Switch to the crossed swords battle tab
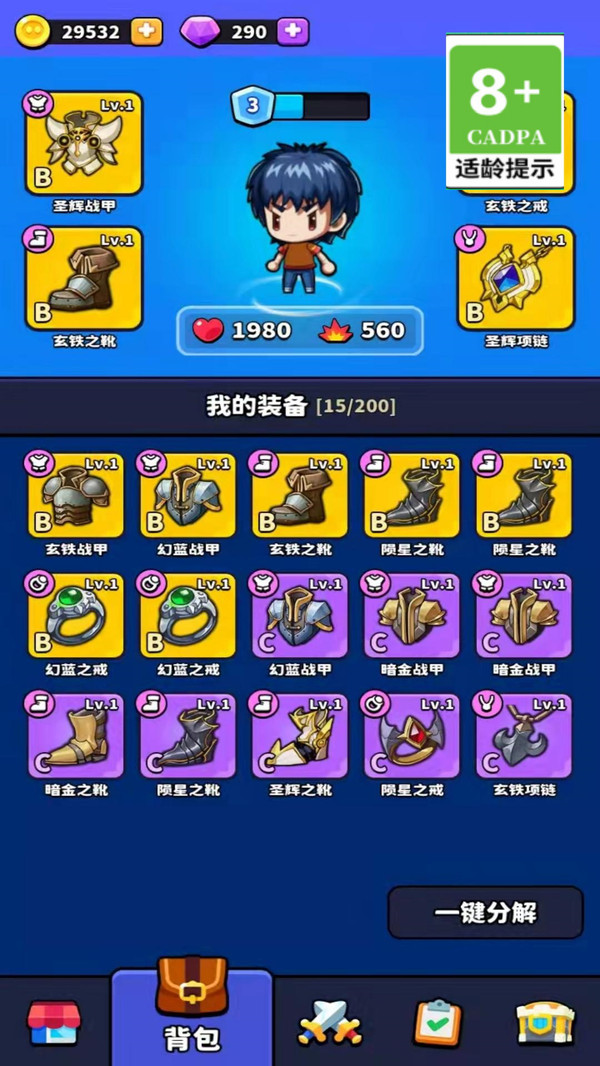600x1066 pixels. (329, 1023)
